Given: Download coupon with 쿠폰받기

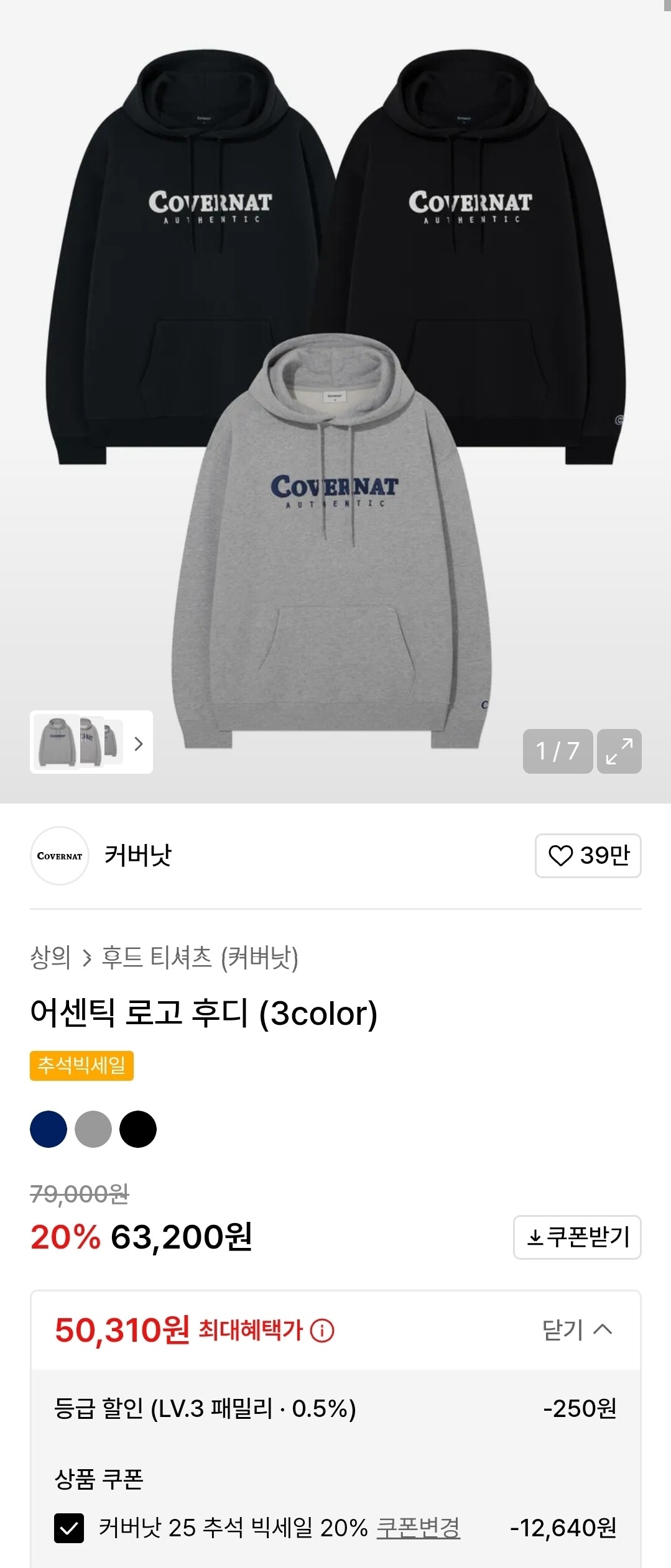Looking at the screenshot, I should (576, 1237).
